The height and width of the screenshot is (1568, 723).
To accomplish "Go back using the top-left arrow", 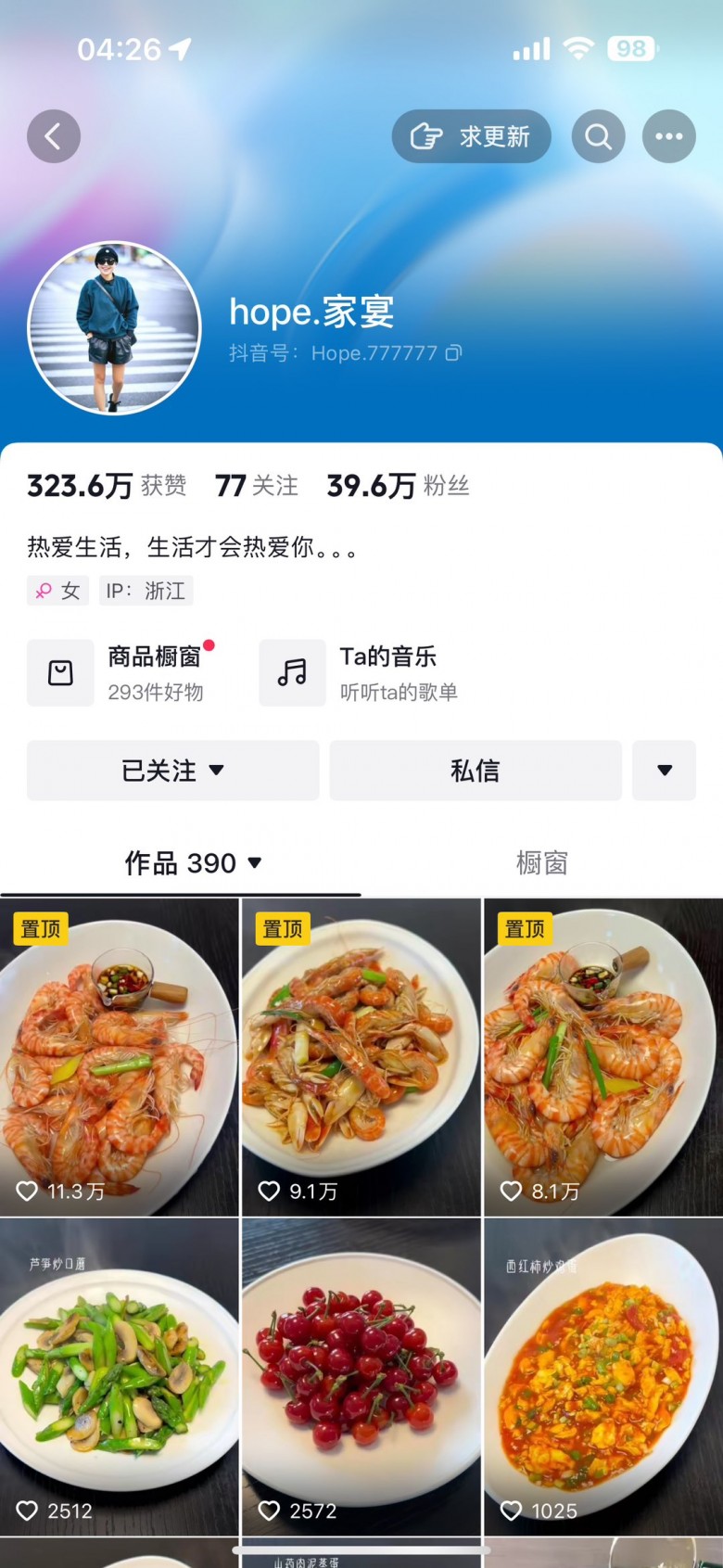I will pyautogui.click(x=54, y=136).
